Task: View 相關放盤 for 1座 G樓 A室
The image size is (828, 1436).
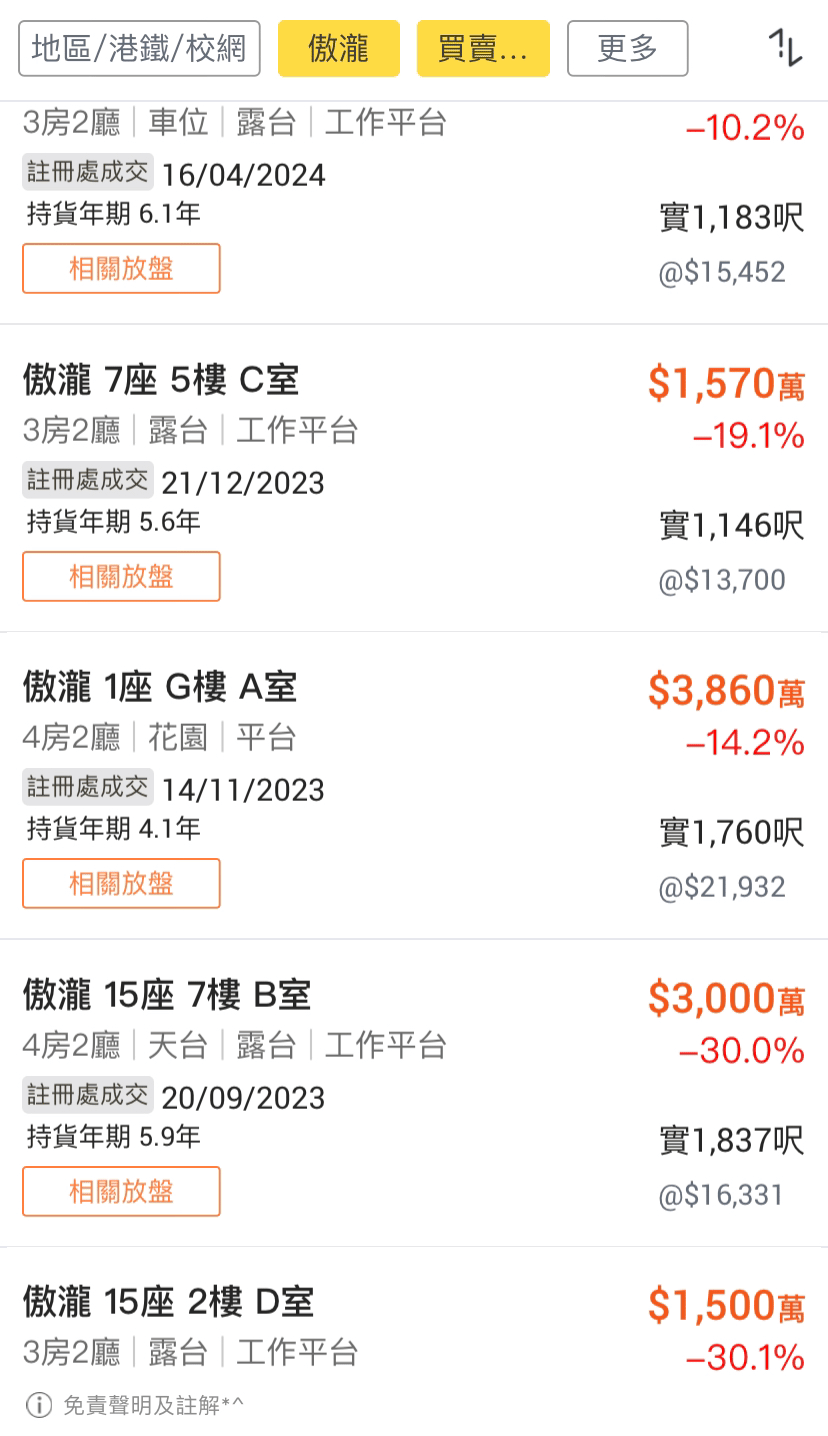Action: pos(121,883)
